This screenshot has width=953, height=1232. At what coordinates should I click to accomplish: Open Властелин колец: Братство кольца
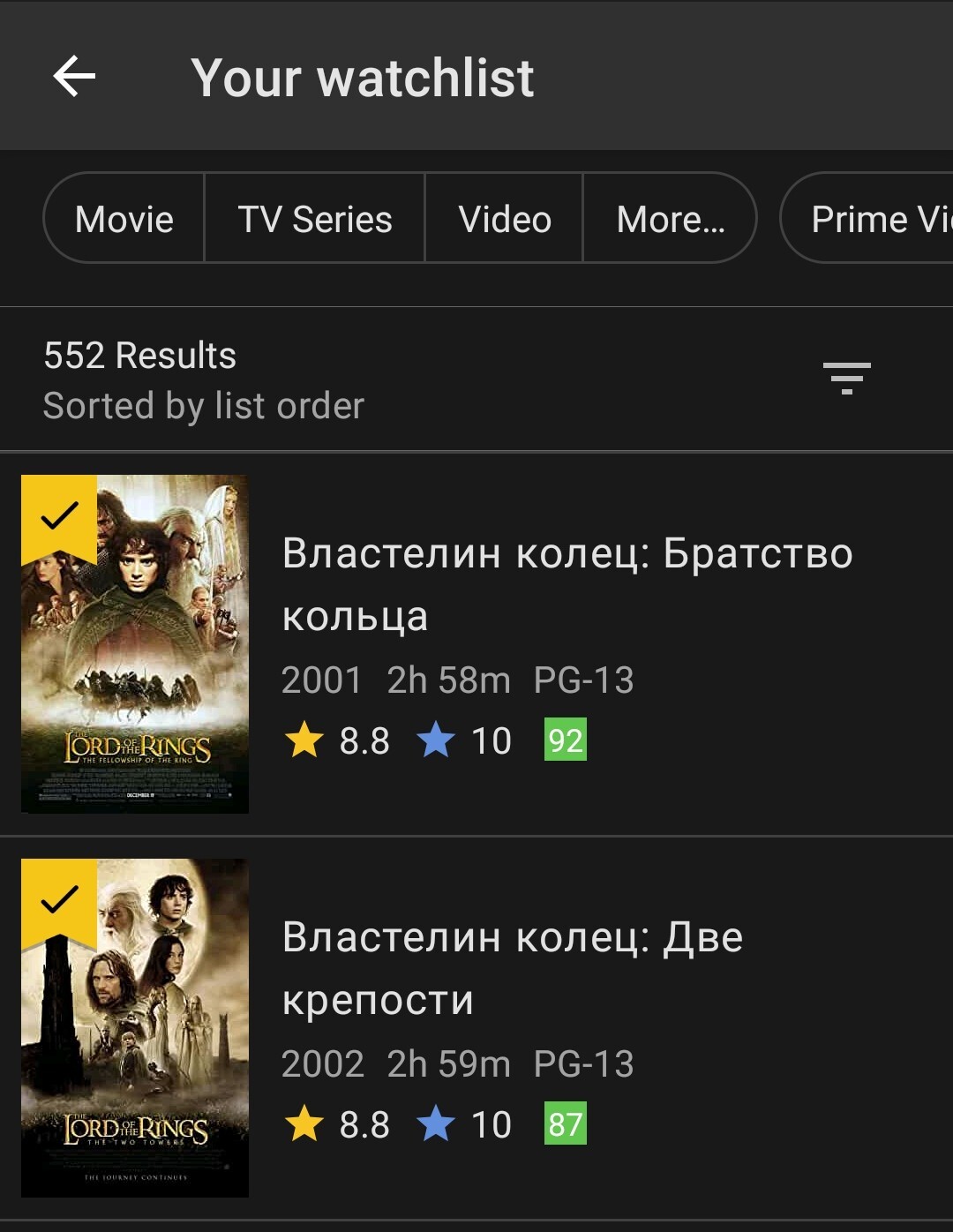pos(567,584)
